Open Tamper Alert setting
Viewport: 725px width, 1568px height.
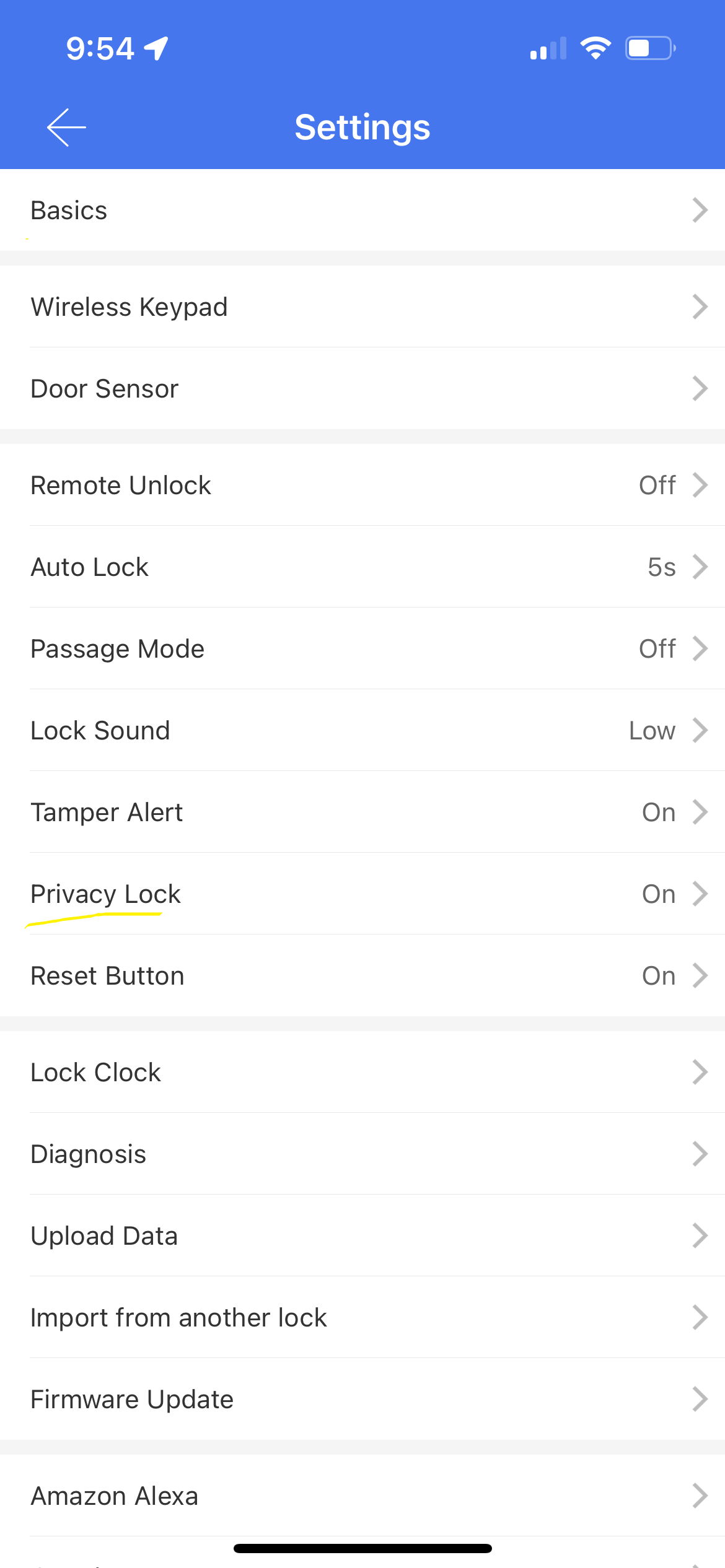point(362,812)
